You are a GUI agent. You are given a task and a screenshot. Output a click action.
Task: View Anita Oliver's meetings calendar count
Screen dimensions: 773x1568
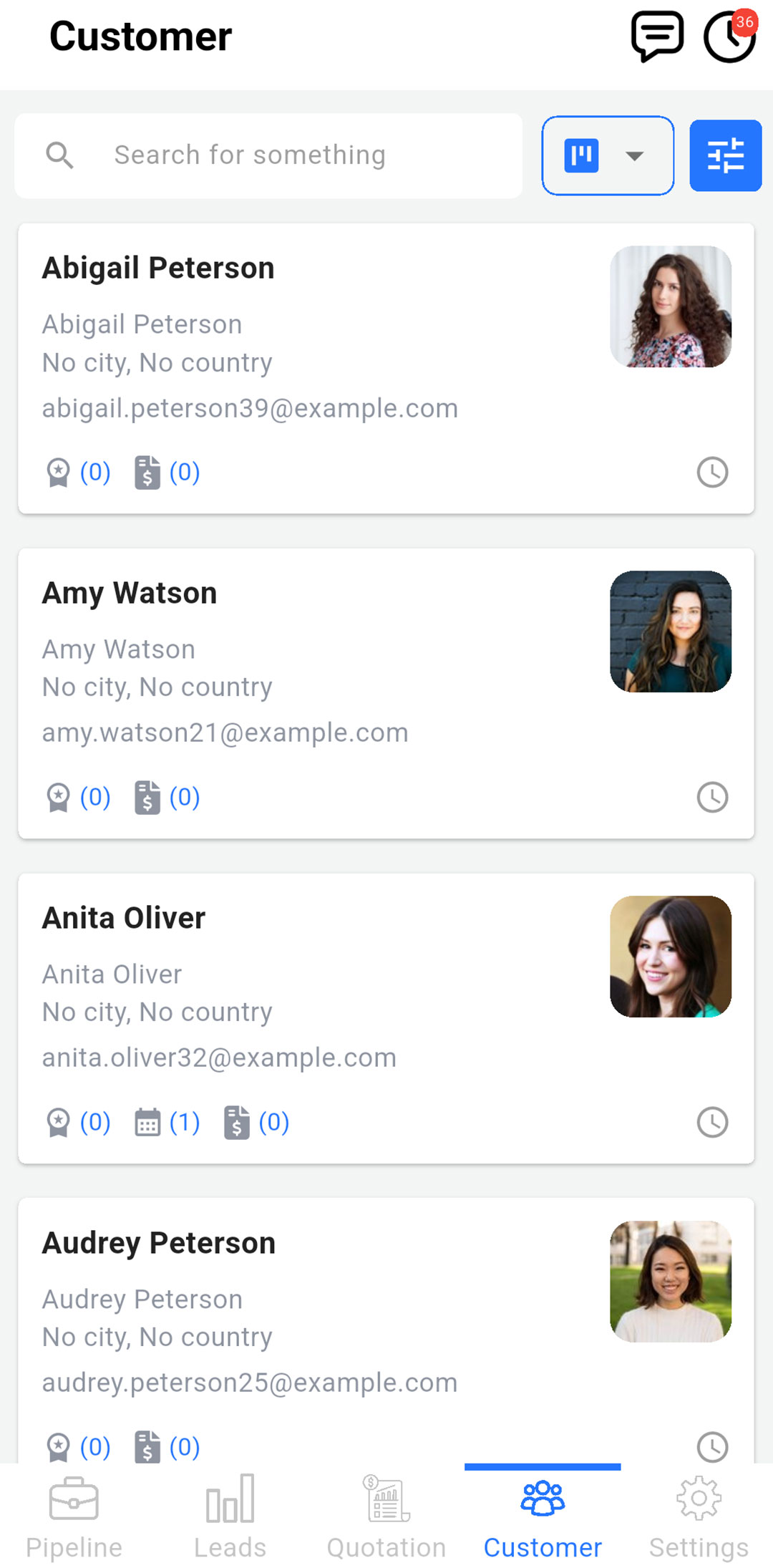click(167, 1122)
